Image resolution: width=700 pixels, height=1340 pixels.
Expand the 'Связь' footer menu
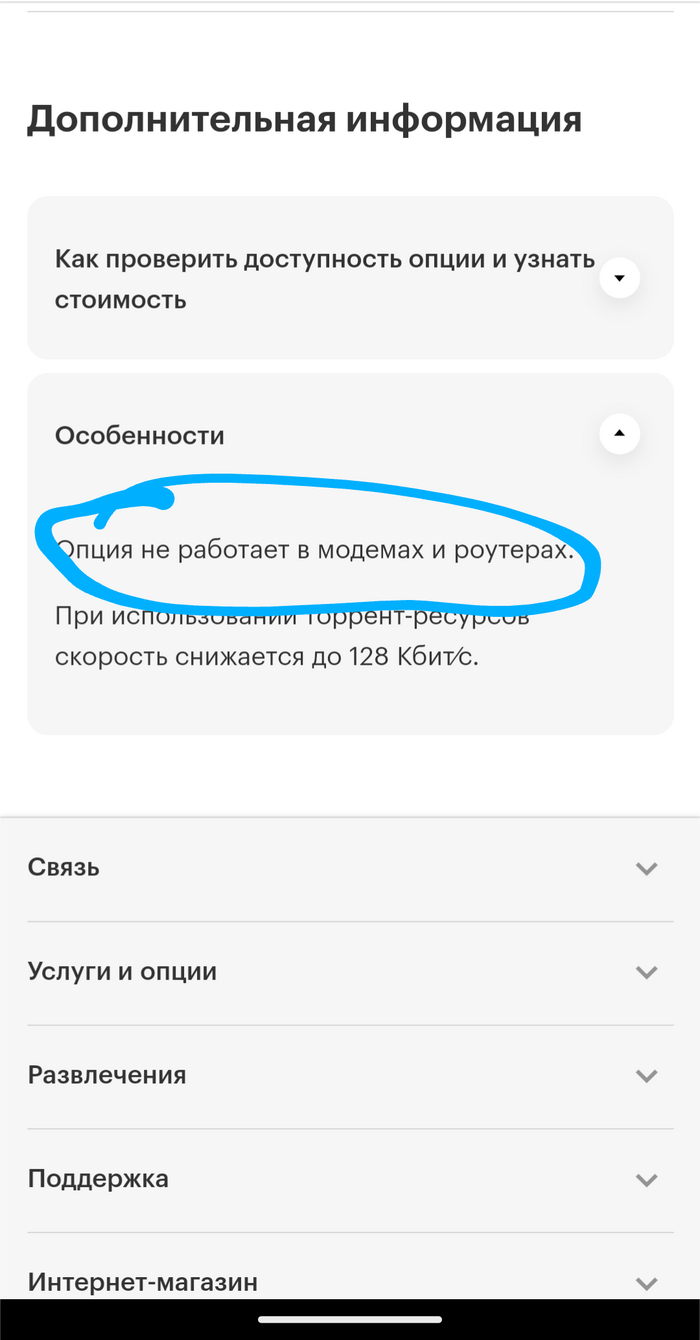[x=646, y=868]
